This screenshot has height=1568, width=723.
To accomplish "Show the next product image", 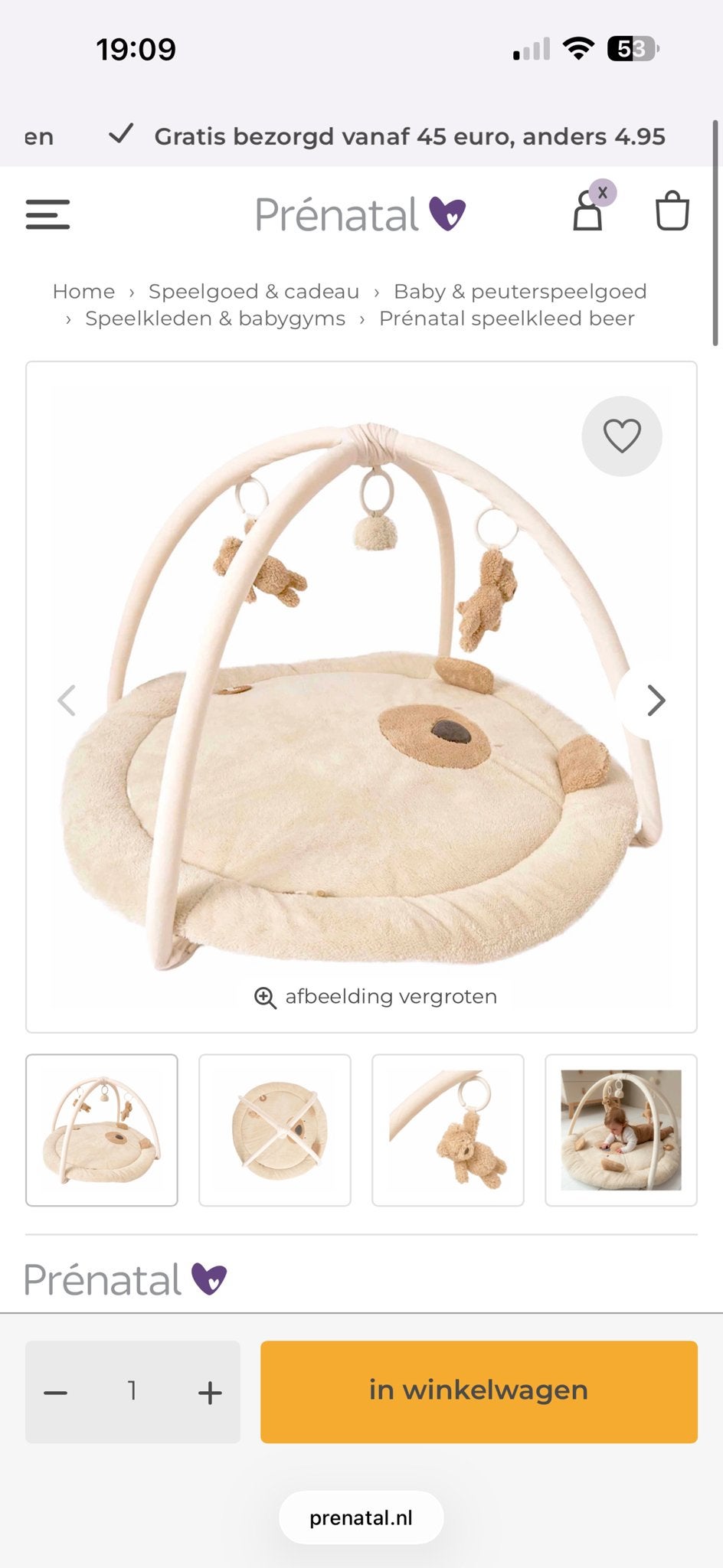I will 656,701.
